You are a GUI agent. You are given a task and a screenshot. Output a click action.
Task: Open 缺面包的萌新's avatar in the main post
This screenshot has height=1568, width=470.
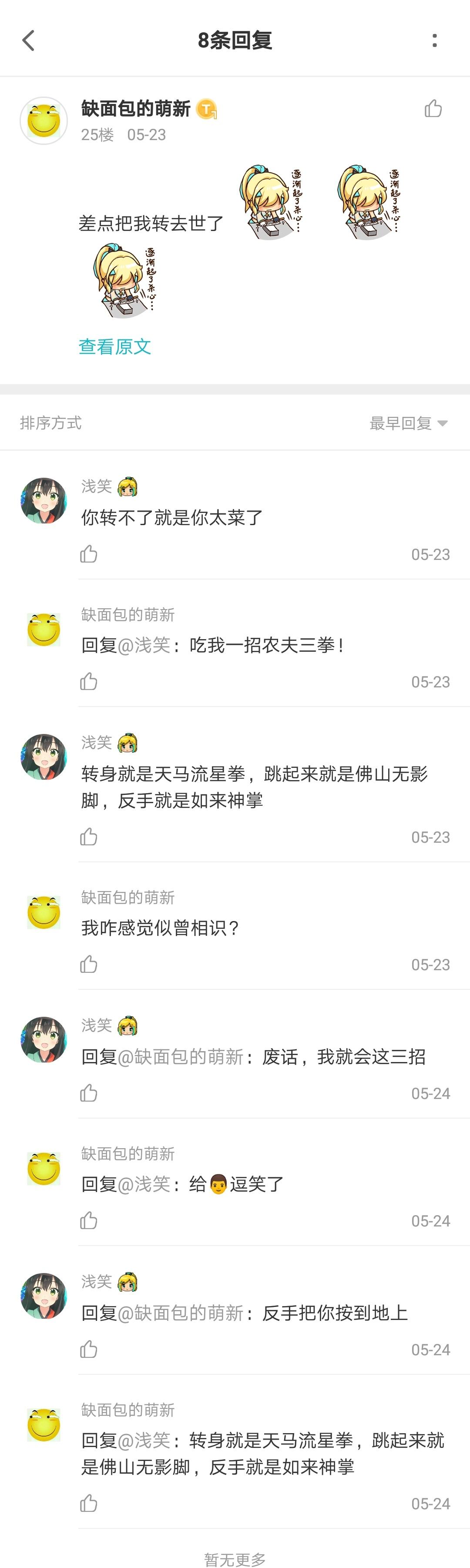point(44,121)
